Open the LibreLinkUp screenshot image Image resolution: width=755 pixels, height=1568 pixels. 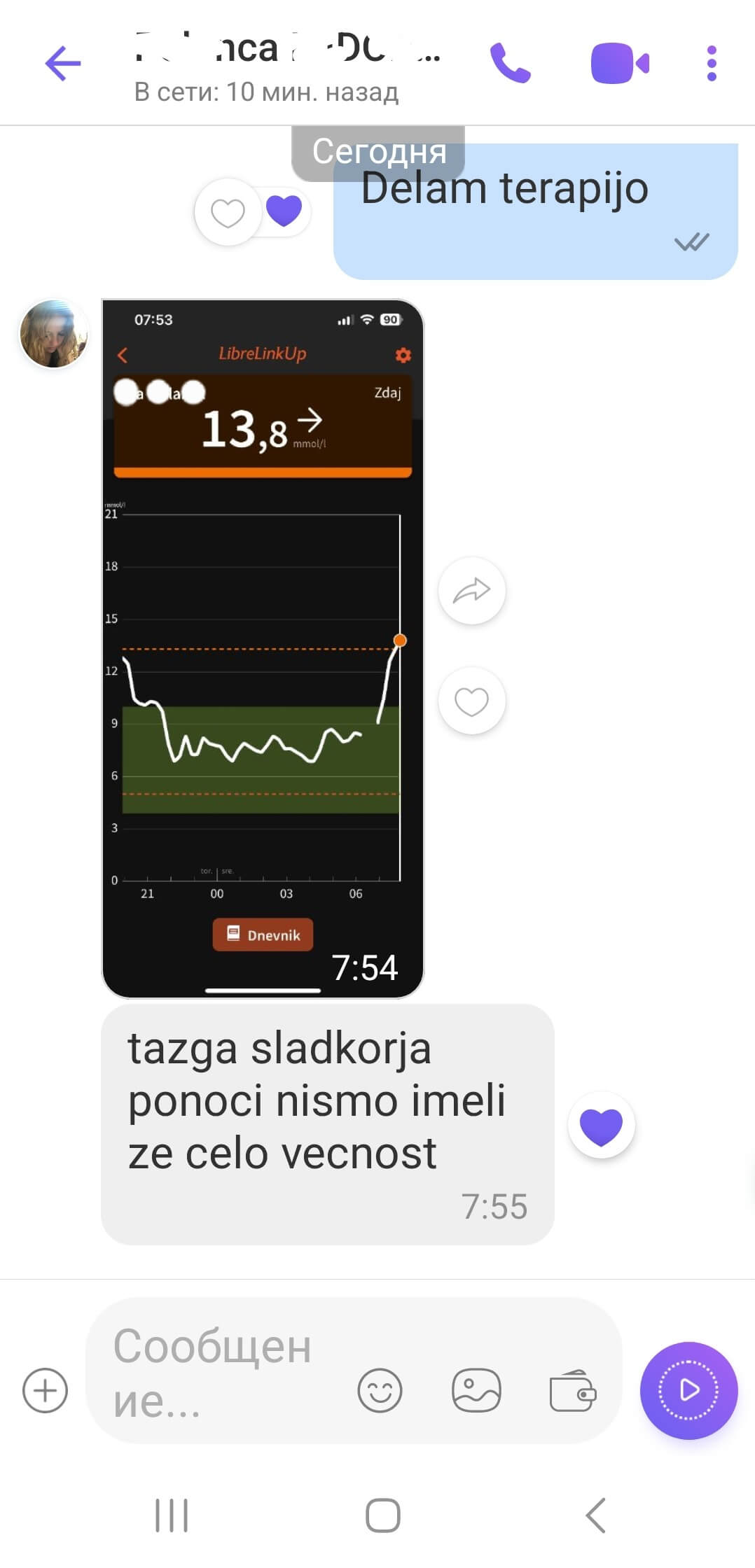[263, 648]
